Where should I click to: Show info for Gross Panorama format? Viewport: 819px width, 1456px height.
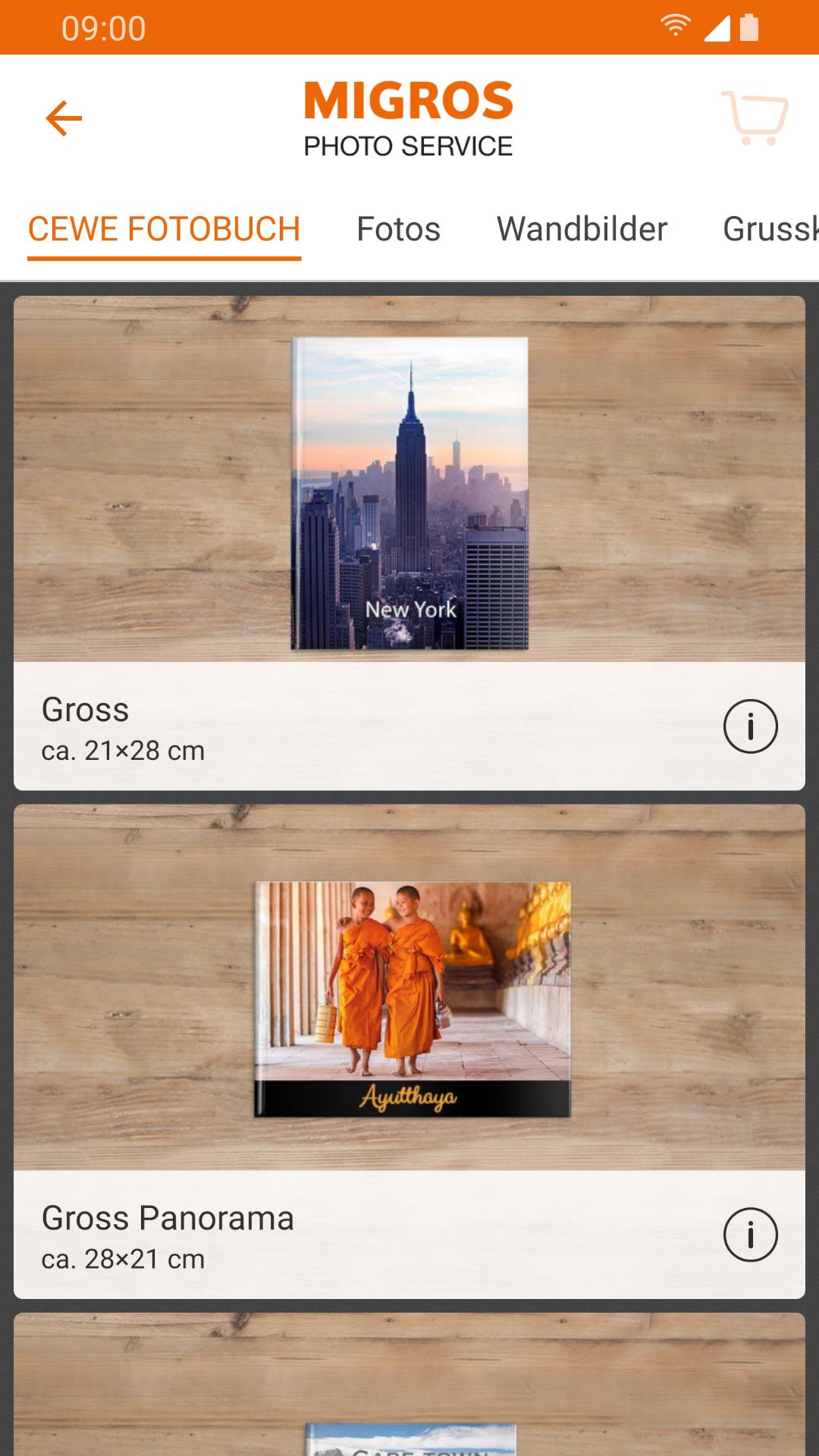click(750, 1235)
